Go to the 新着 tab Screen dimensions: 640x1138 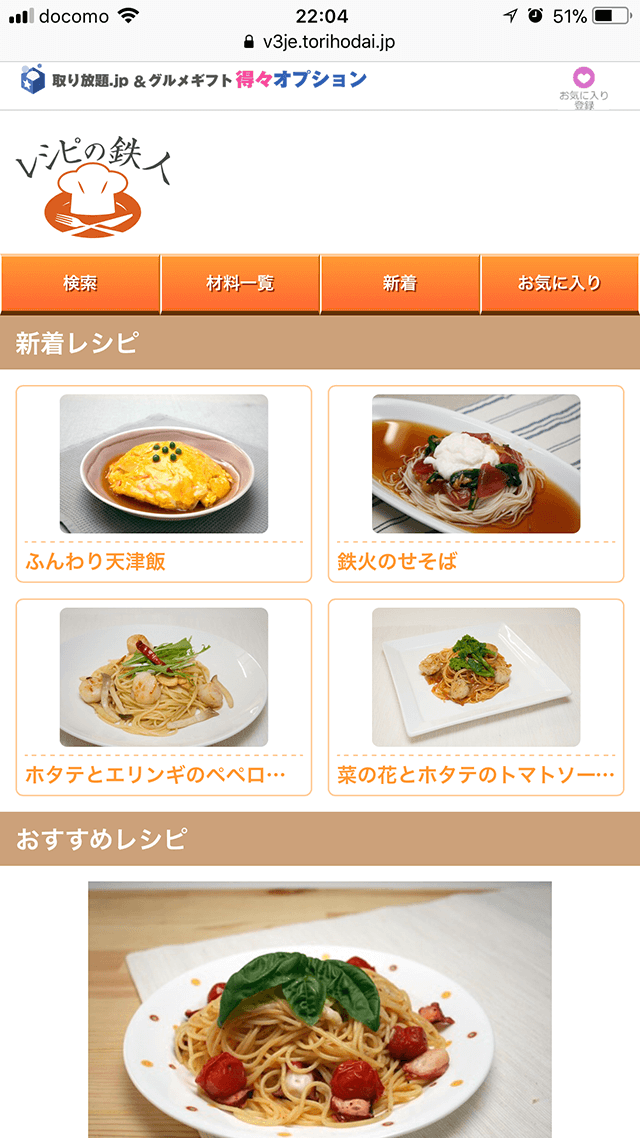(400, 284)
